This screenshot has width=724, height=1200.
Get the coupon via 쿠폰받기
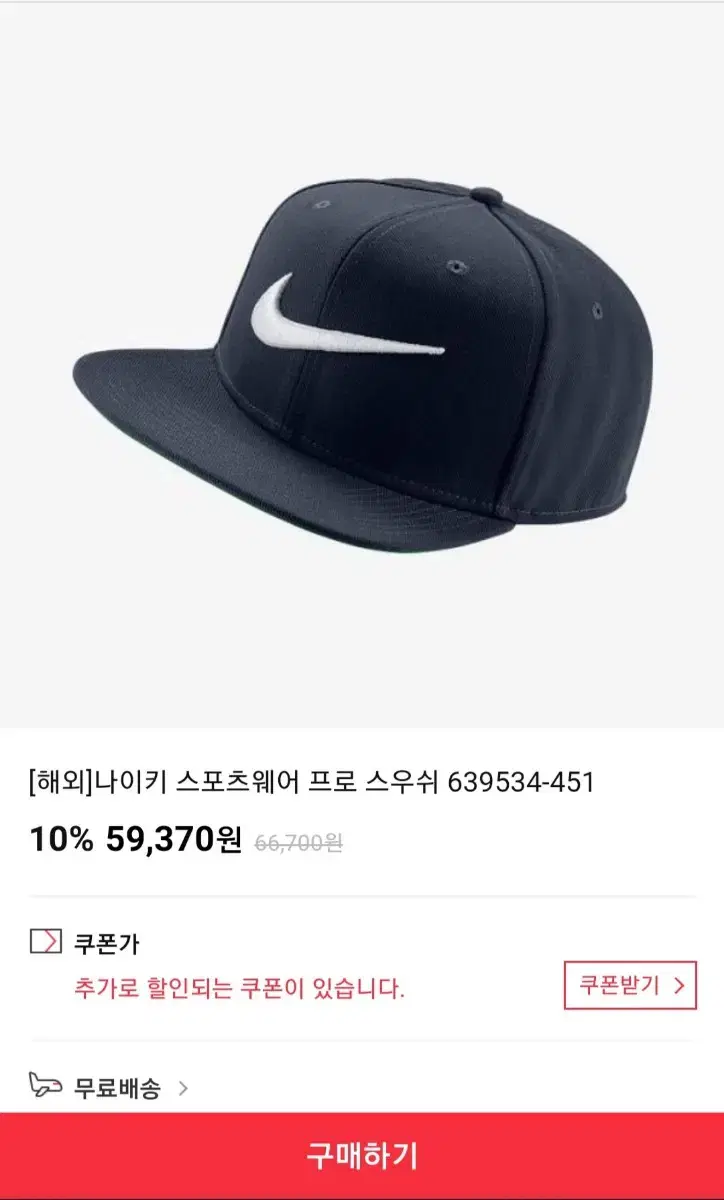pyautogui.click(x=630, y=985)
